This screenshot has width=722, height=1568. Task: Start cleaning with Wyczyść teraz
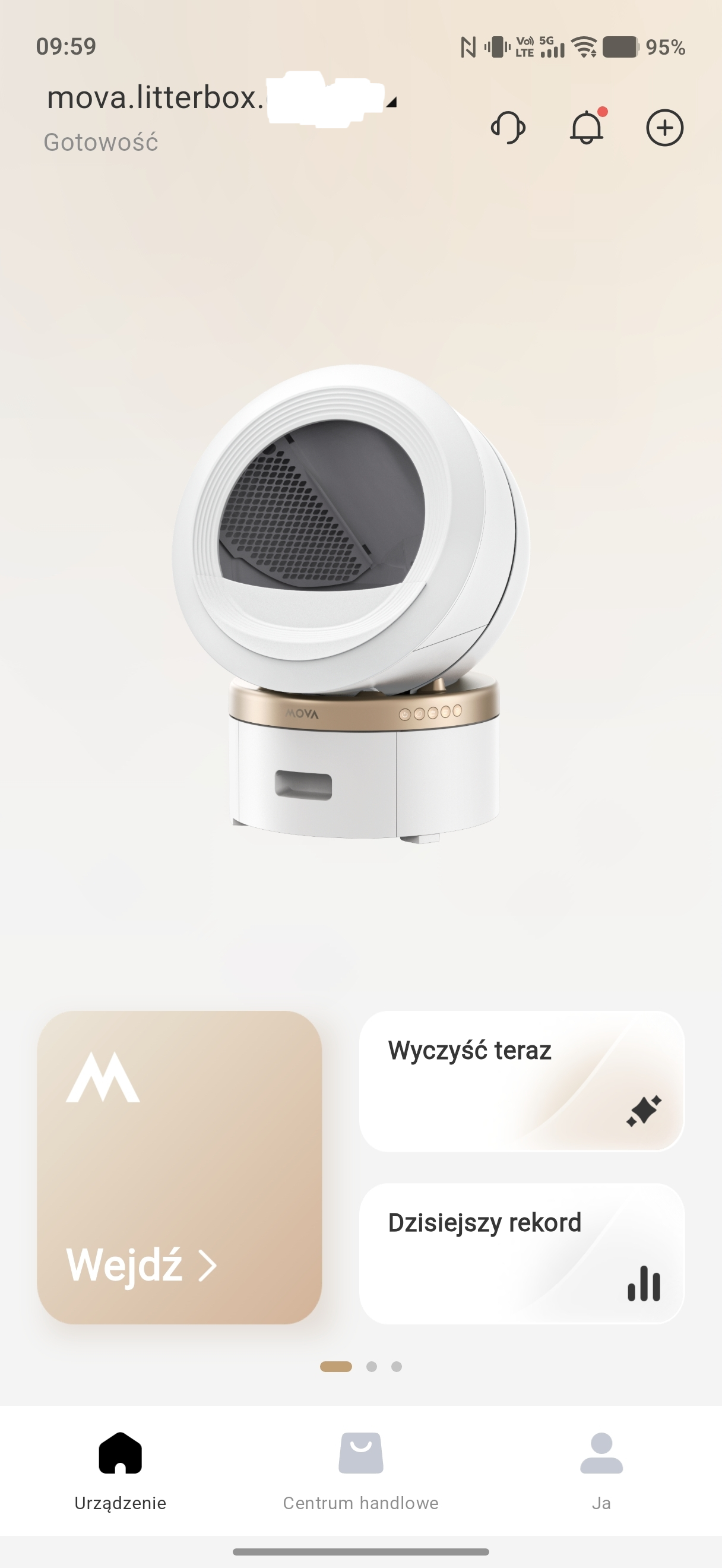pyautogui.click(x=521, y=1081)
